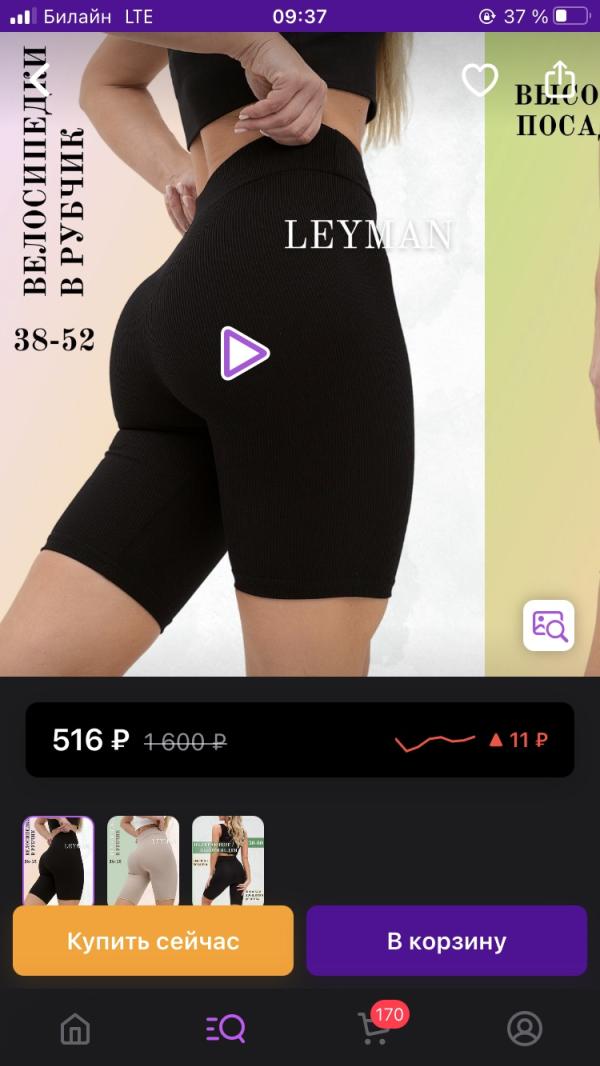Open the price history showing 11 ₽ rise
The width and height of the screenshot is (600, 1066).
pyautogui.click(x=471, y=741)
